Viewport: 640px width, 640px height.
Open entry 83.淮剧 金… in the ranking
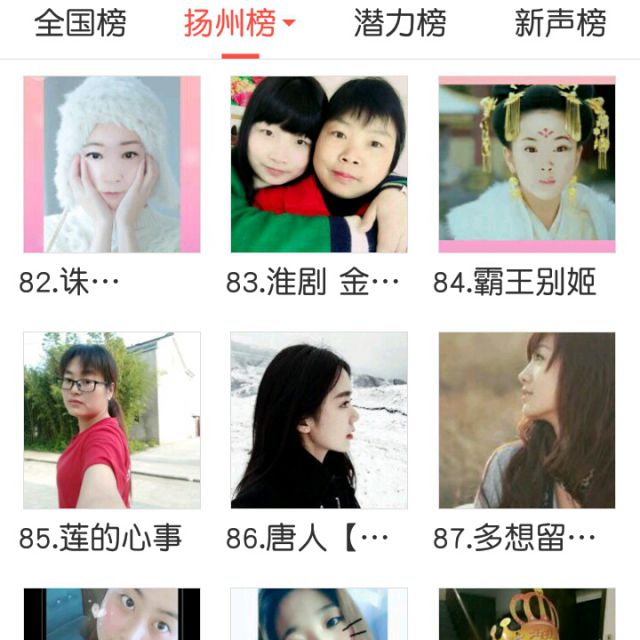click(x=319, y=165)
